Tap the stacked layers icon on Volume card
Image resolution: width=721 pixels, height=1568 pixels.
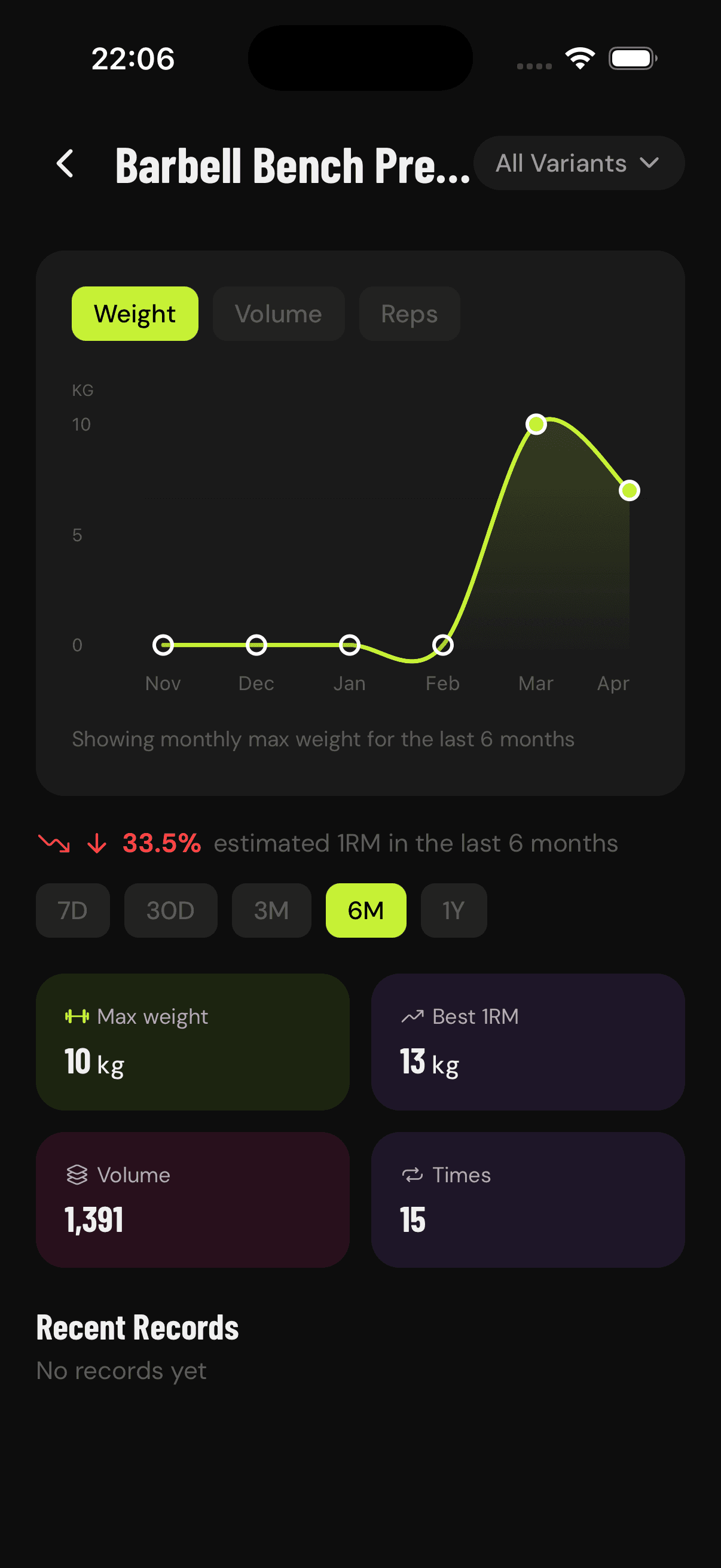[75, 1175]
